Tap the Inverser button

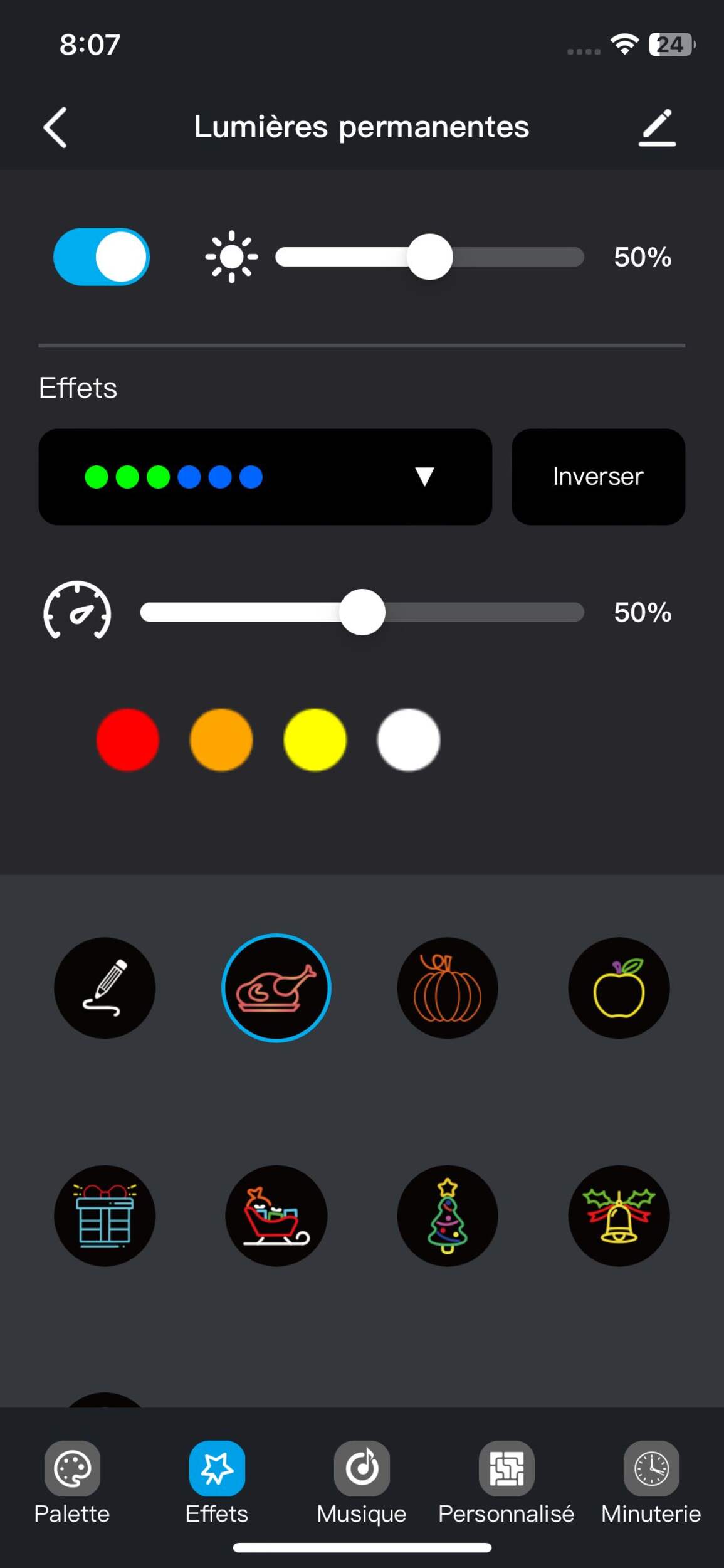pyautogui.click(x=598, y=477)
